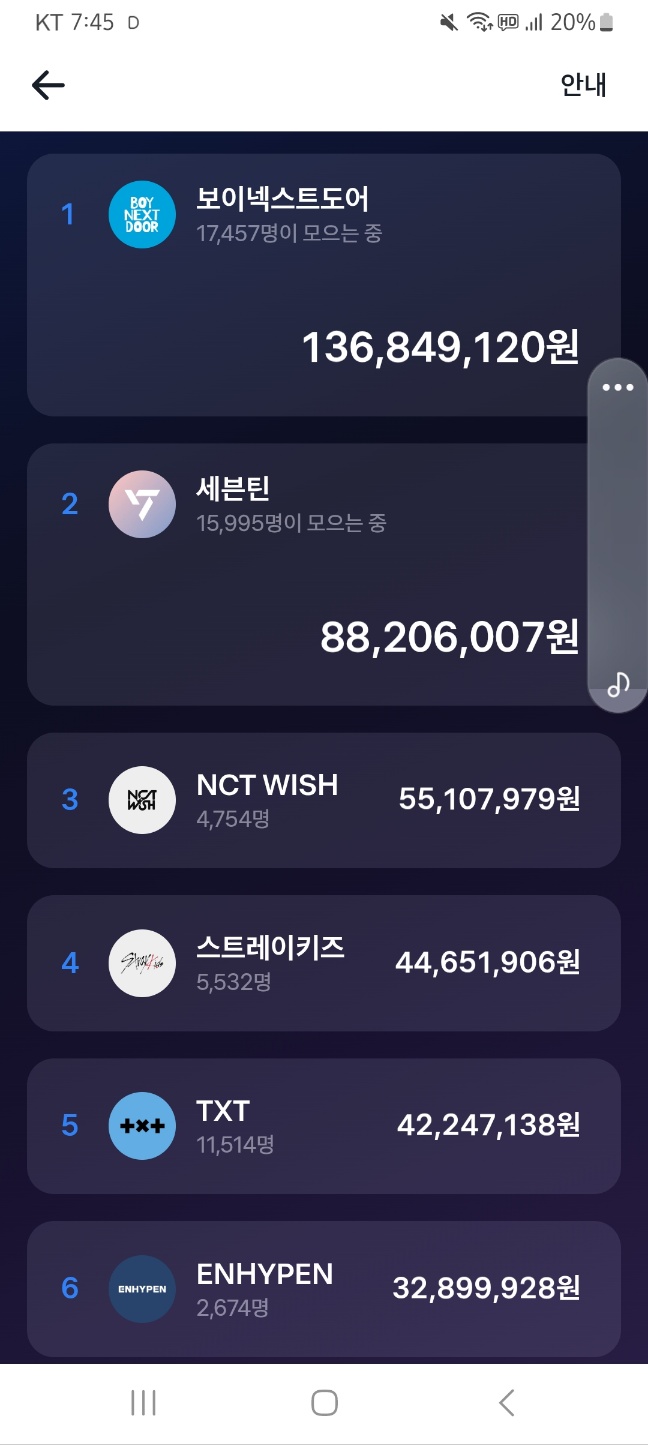
Task: Open the ENHYPEN row
Action: (x=324, y=1289)
